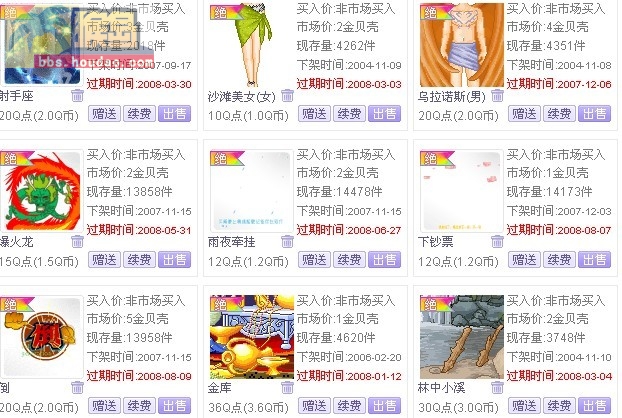Delete 林中小溪 with trash icon

(498, 388)
